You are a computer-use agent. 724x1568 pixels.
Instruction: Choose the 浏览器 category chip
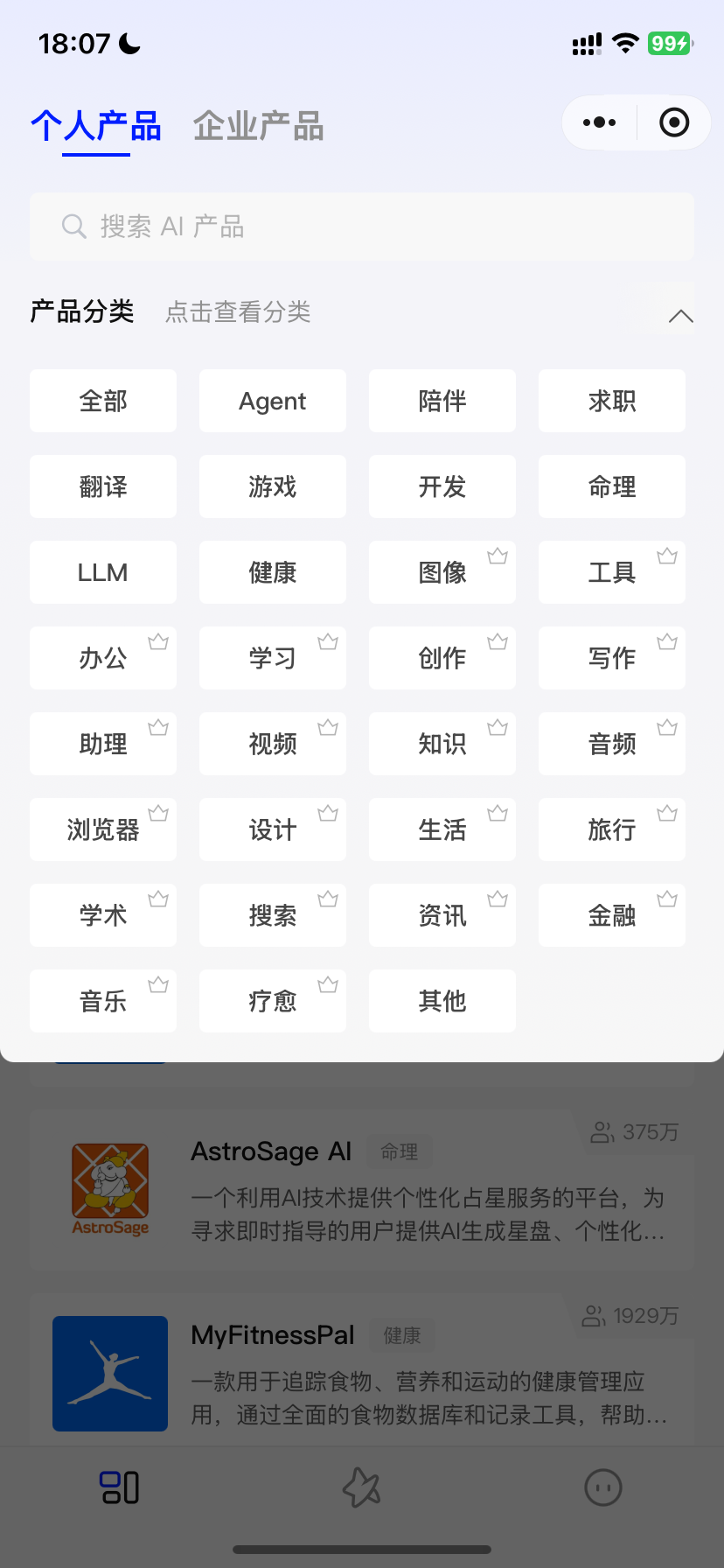pos(103,829)
